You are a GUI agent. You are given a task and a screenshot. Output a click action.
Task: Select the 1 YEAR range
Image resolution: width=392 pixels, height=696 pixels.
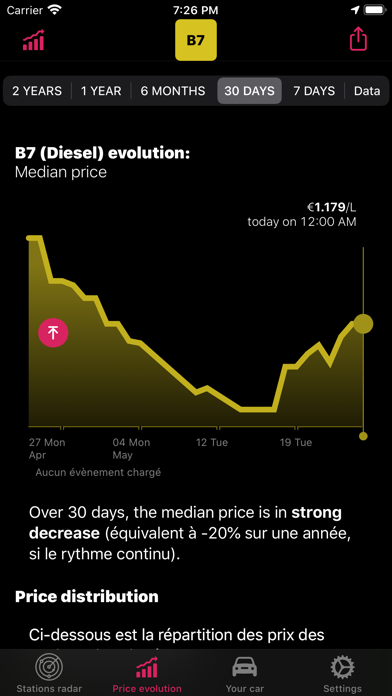[x=101, y=91]
